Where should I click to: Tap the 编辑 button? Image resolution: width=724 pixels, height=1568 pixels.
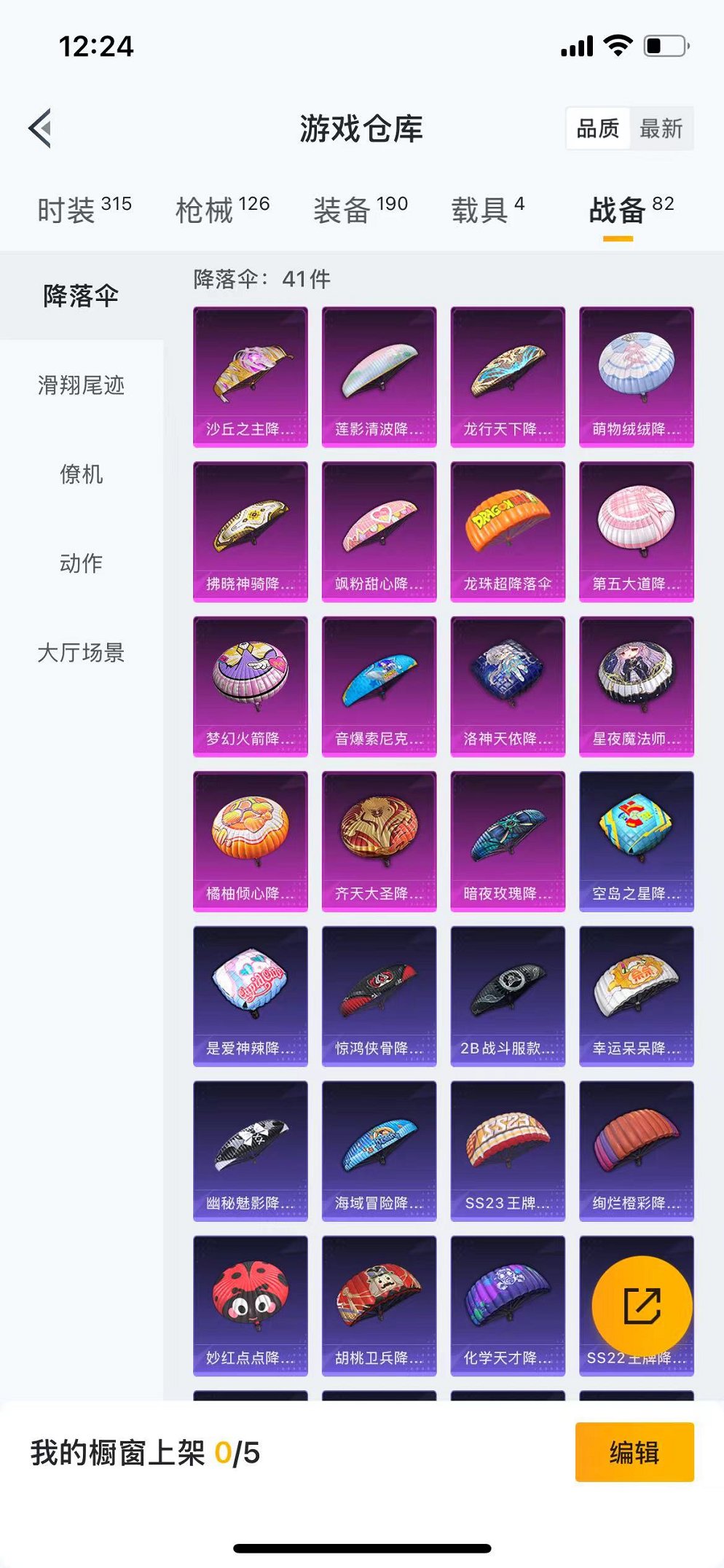pos(634,1452)
